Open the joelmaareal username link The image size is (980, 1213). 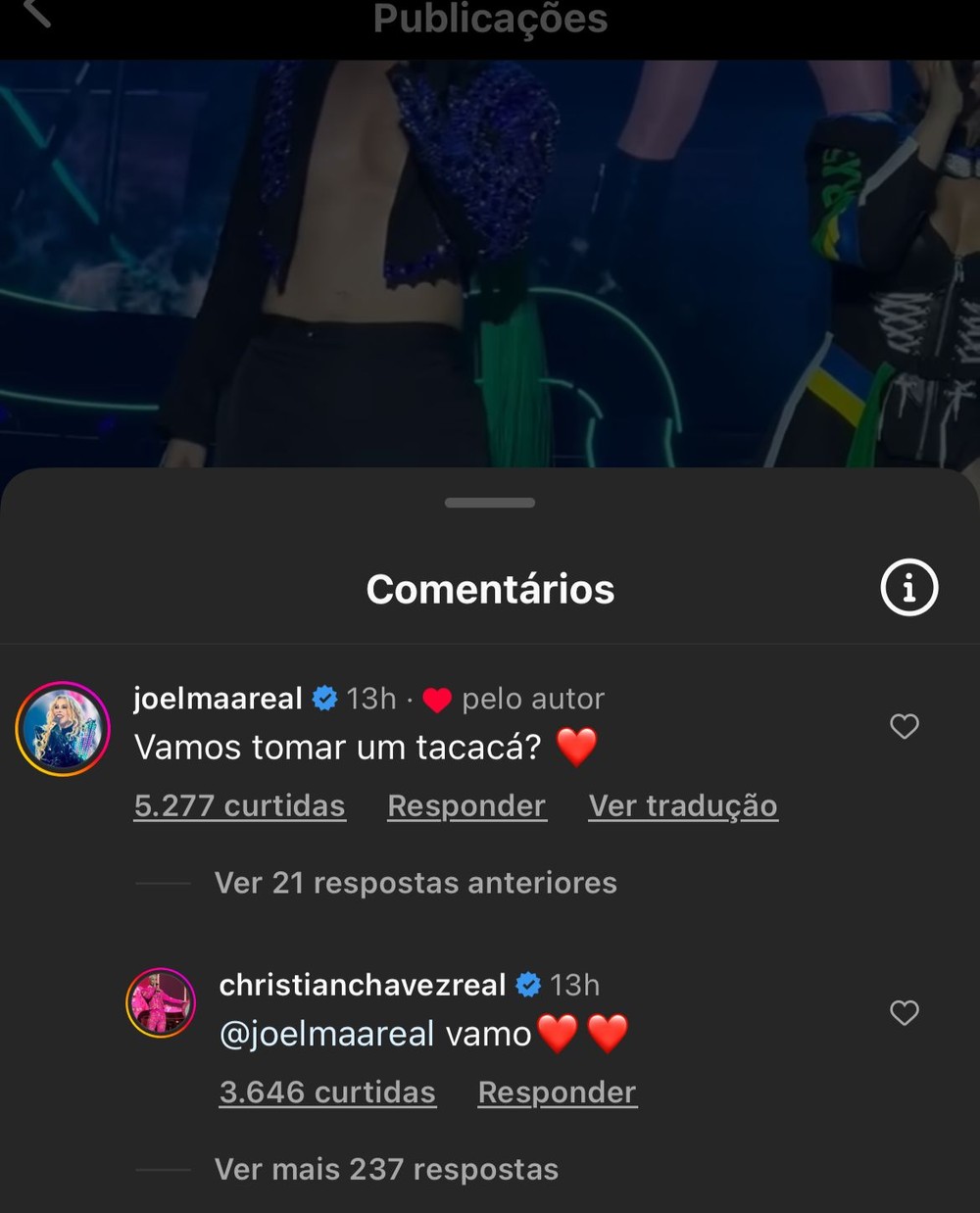tap(218, 699)
